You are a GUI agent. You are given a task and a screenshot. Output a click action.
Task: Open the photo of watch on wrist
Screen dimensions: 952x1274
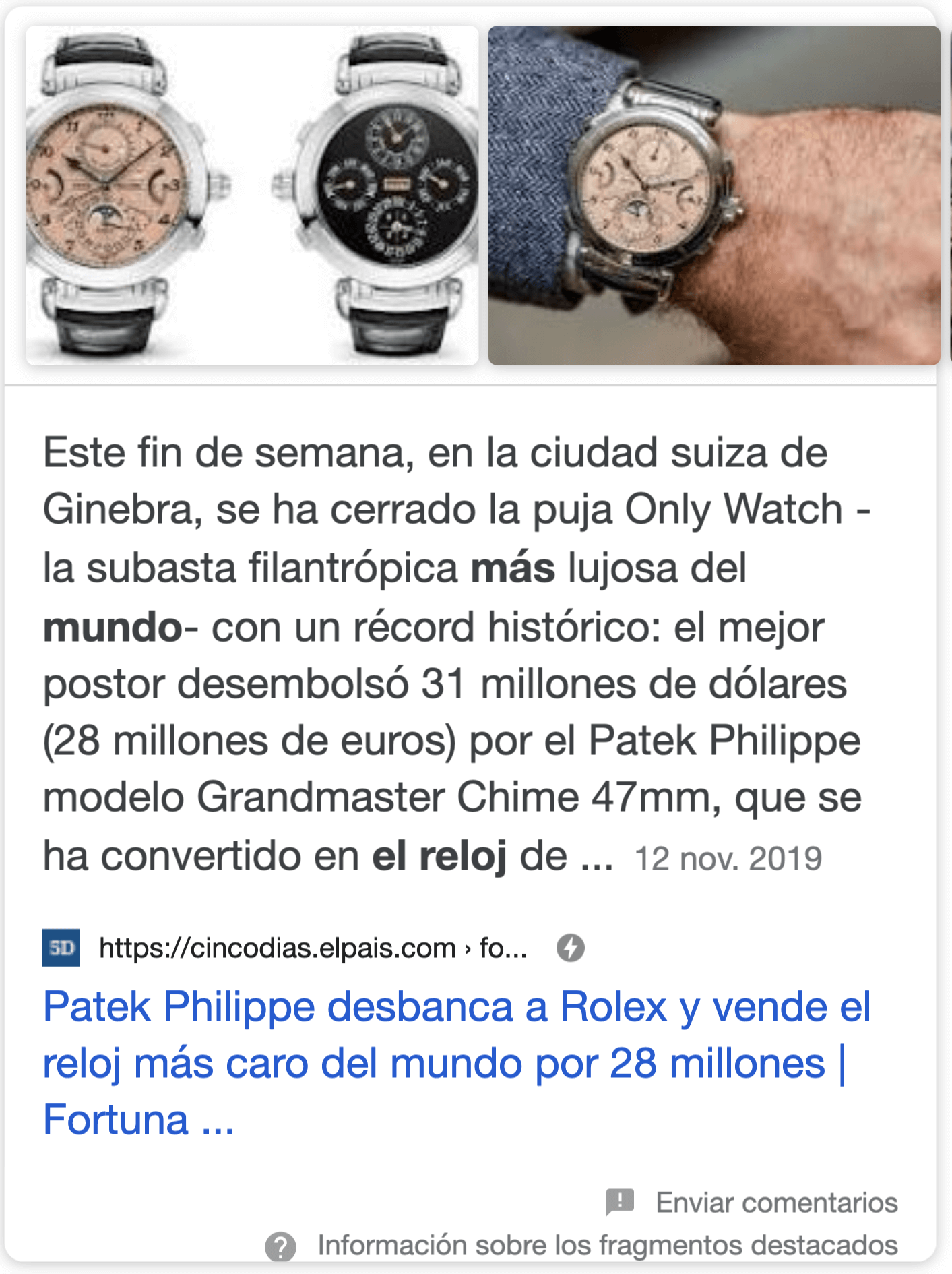coord(713,195)
